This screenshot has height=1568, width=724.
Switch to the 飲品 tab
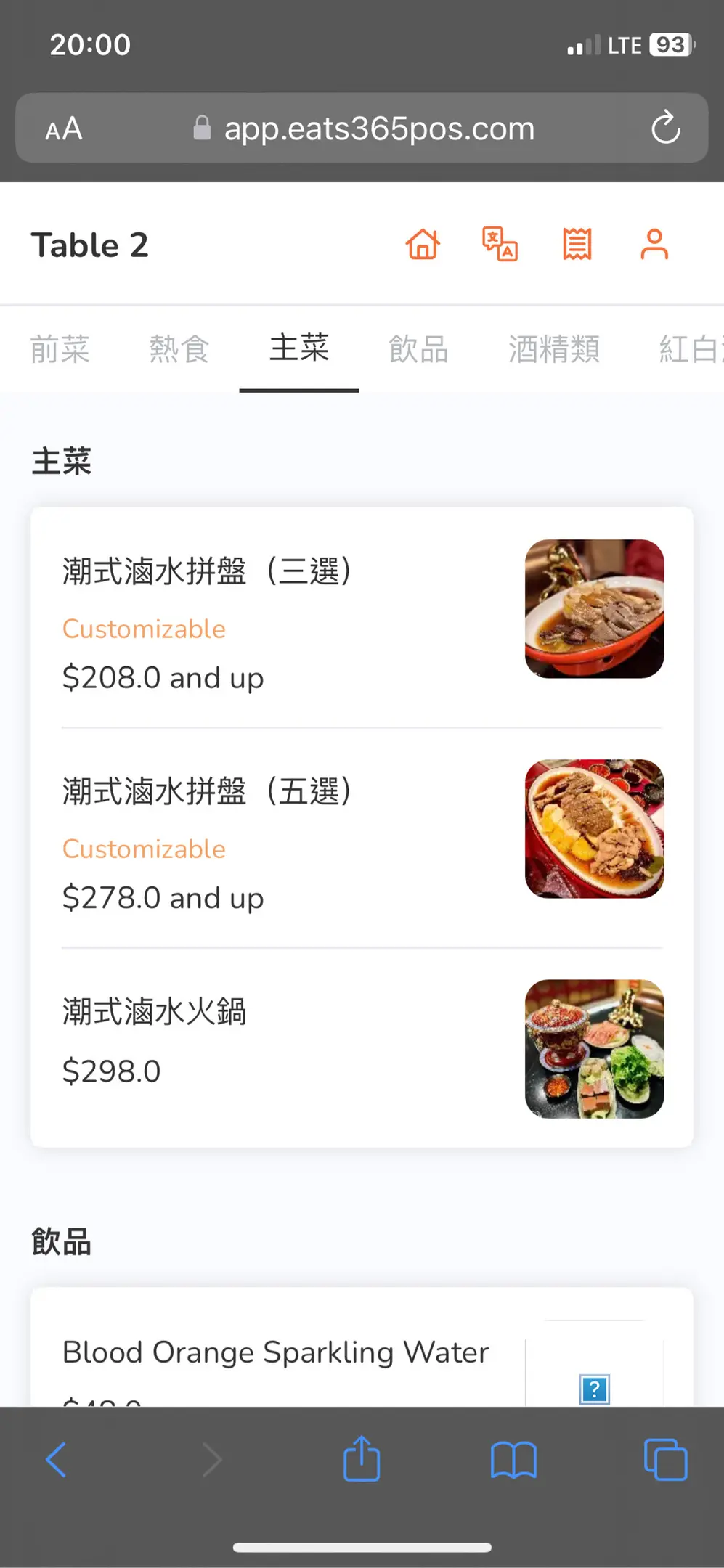point(419,349)
